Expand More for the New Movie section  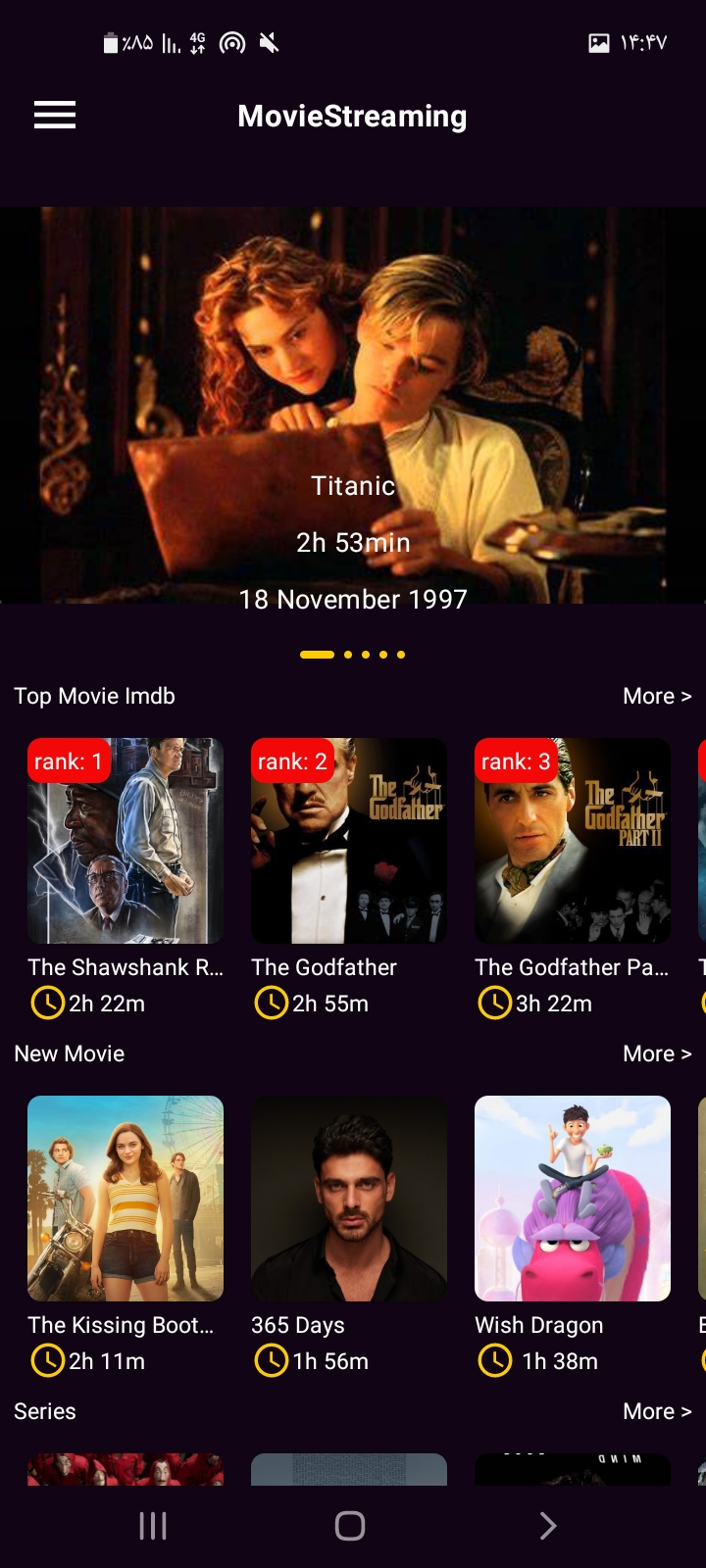657,1053
